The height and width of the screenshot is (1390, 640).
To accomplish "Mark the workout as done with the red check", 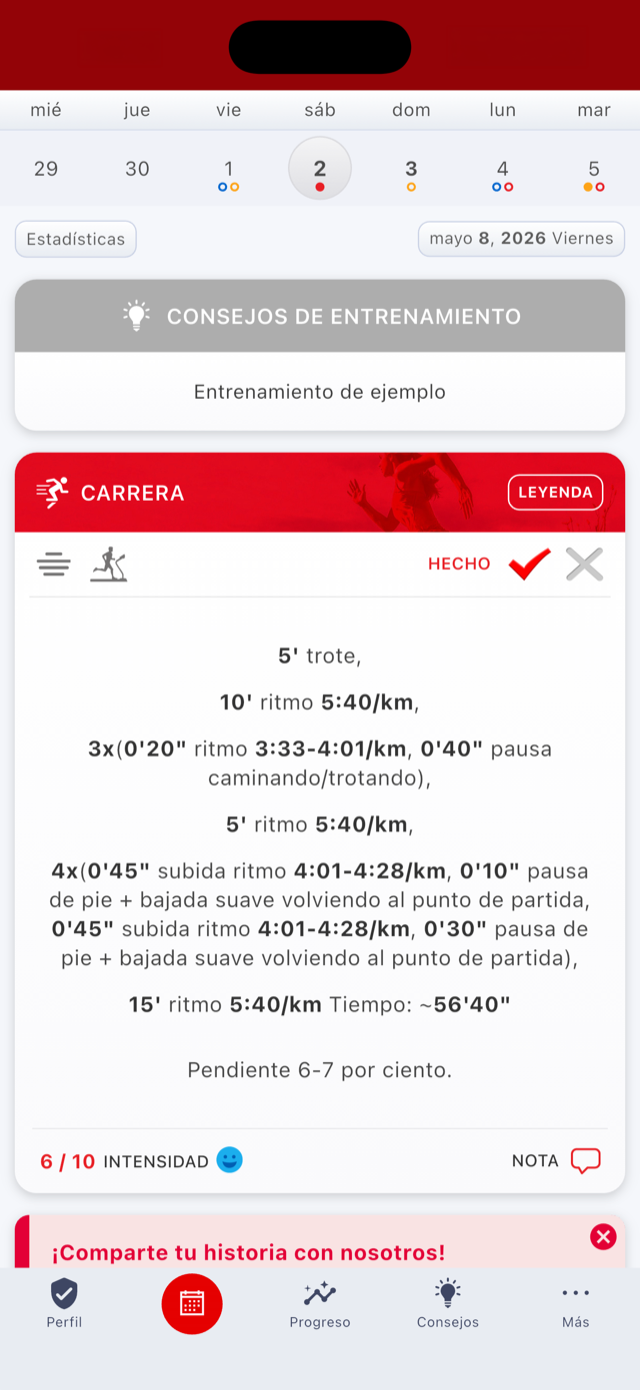I will 529,565.
